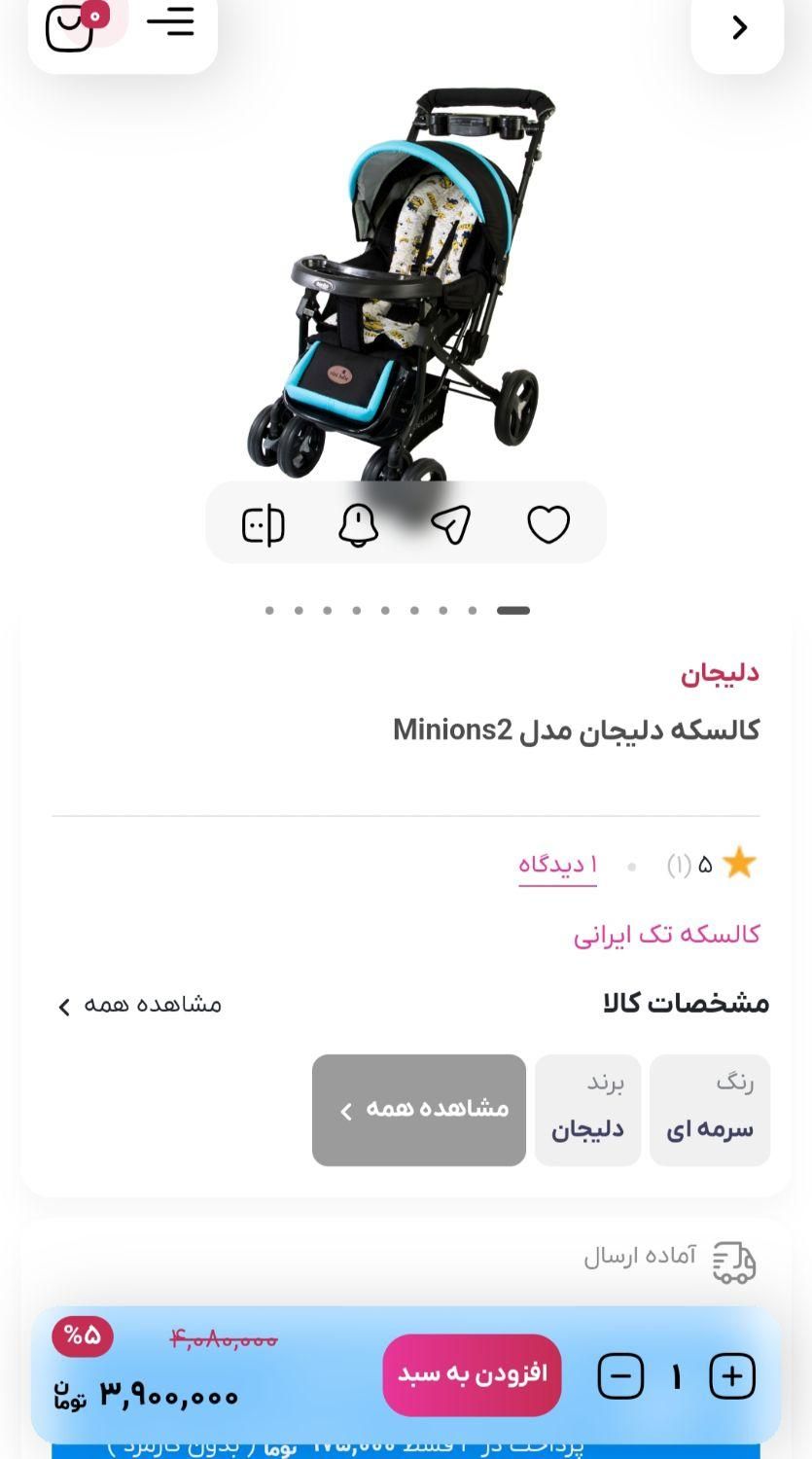This screenshot has height=1459, width=812.
Task: View the ۱ دیدگاه reviews link
Action: (x=558, y=865)
